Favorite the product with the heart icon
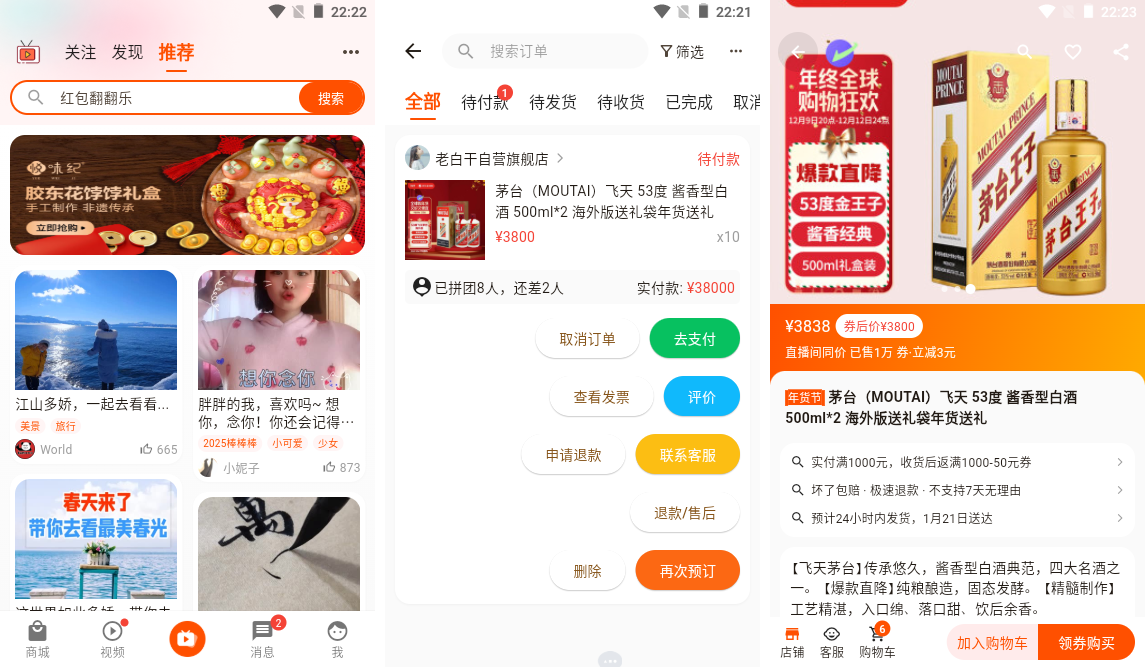The width and height of the screenshot is (1145, 667). (1073, 52)
